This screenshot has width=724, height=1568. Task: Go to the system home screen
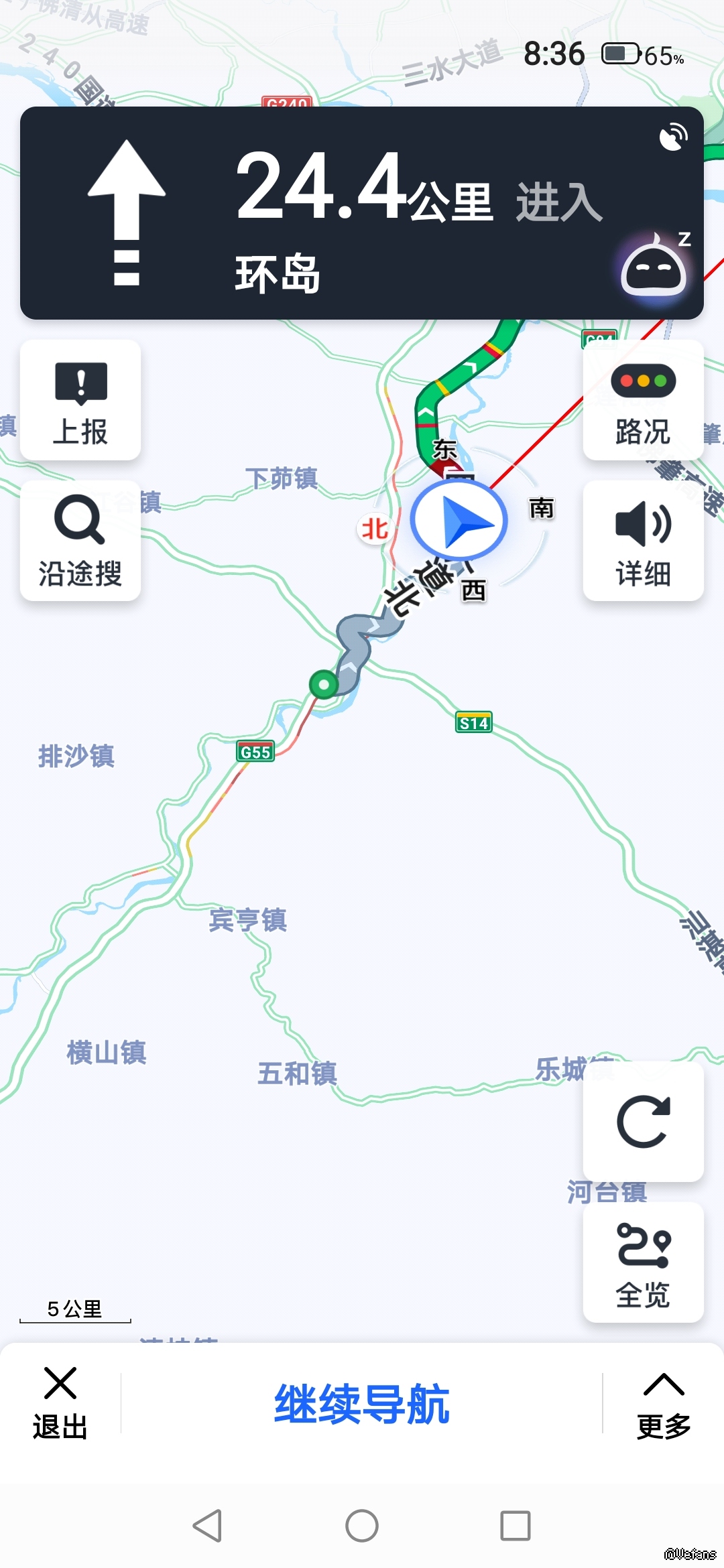pos(362,1526)
